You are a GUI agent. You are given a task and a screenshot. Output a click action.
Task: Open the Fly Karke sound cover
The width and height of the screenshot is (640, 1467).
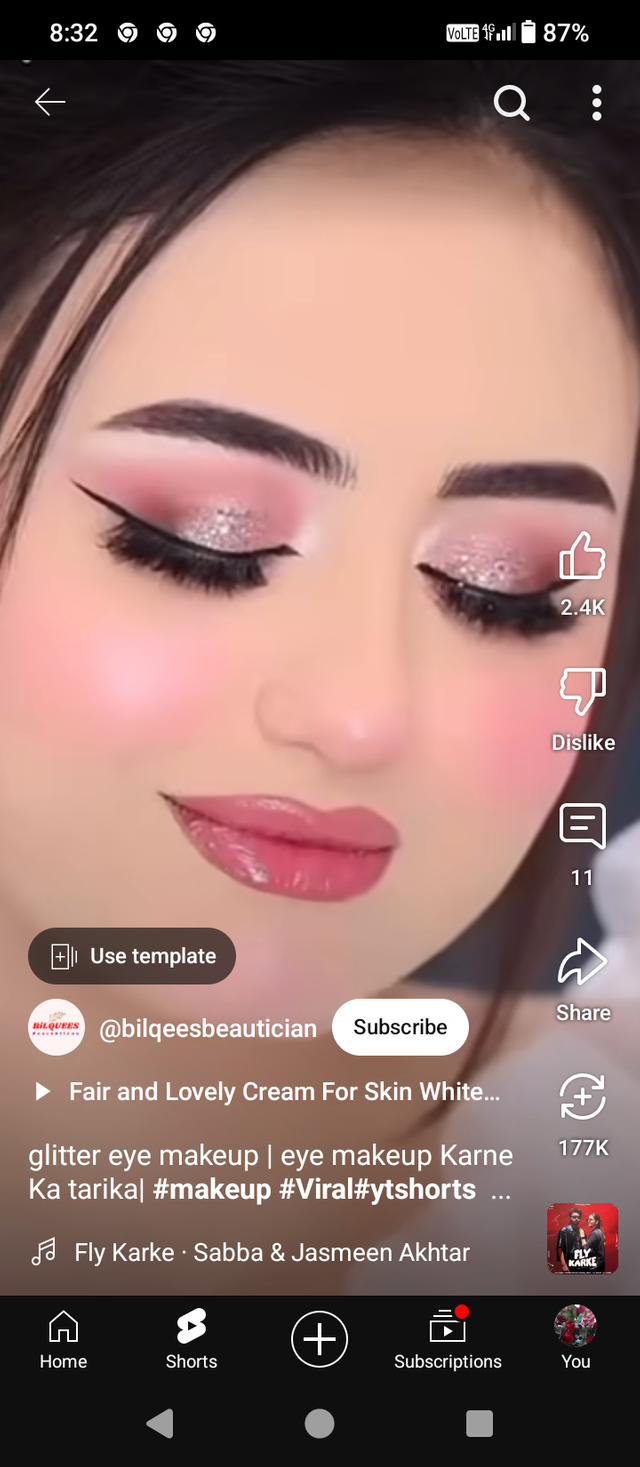coord(582,1238)
